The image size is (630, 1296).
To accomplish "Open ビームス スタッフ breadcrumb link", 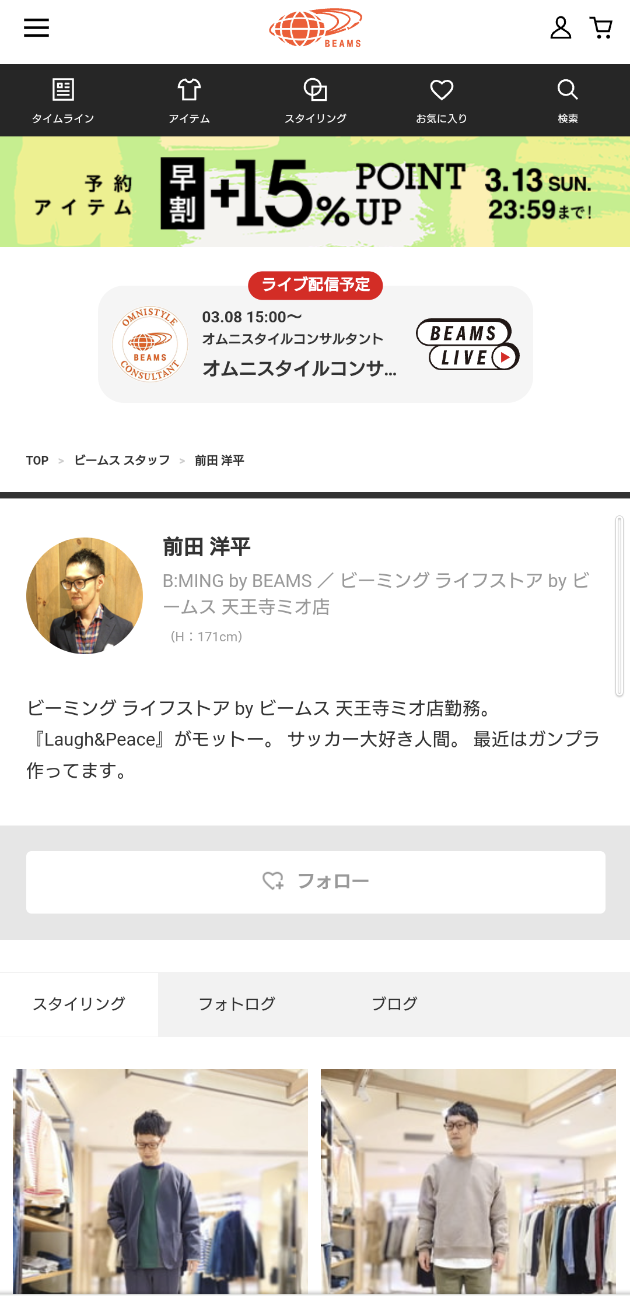I will click(122, 461).
